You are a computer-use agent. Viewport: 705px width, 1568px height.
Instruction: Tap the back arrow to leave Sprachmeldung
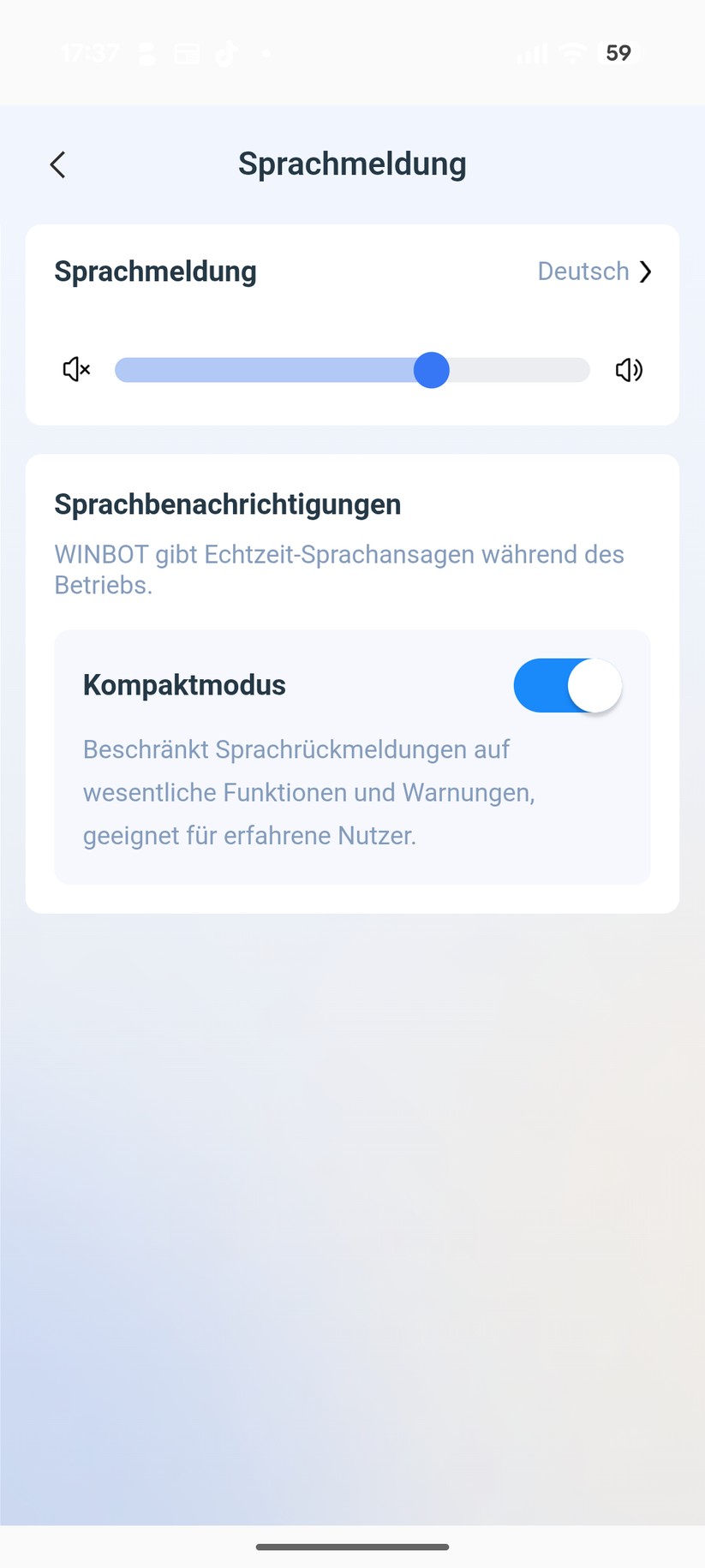tap(57, 164)
